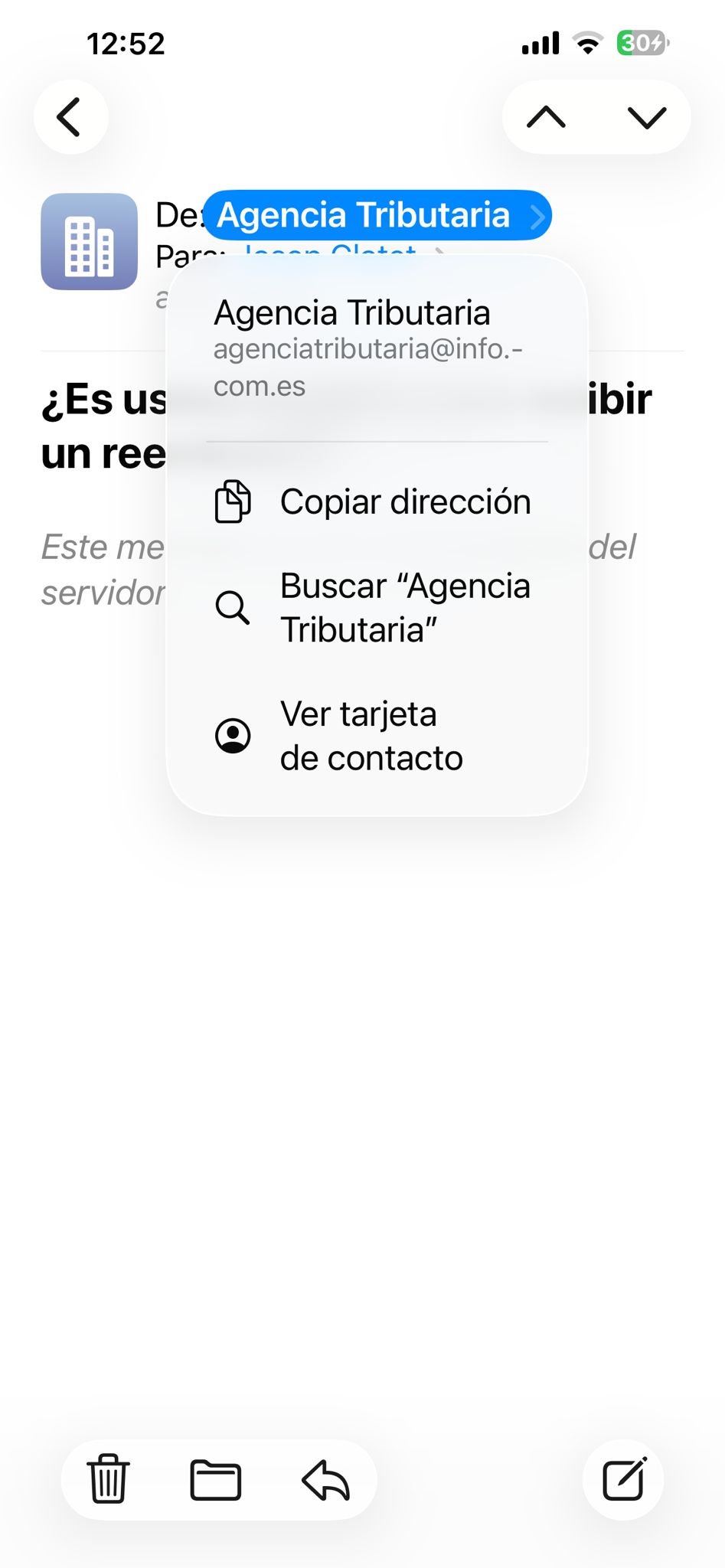Go back to the inbox
Screen dimensions: 725x1568
click(70, 117)
